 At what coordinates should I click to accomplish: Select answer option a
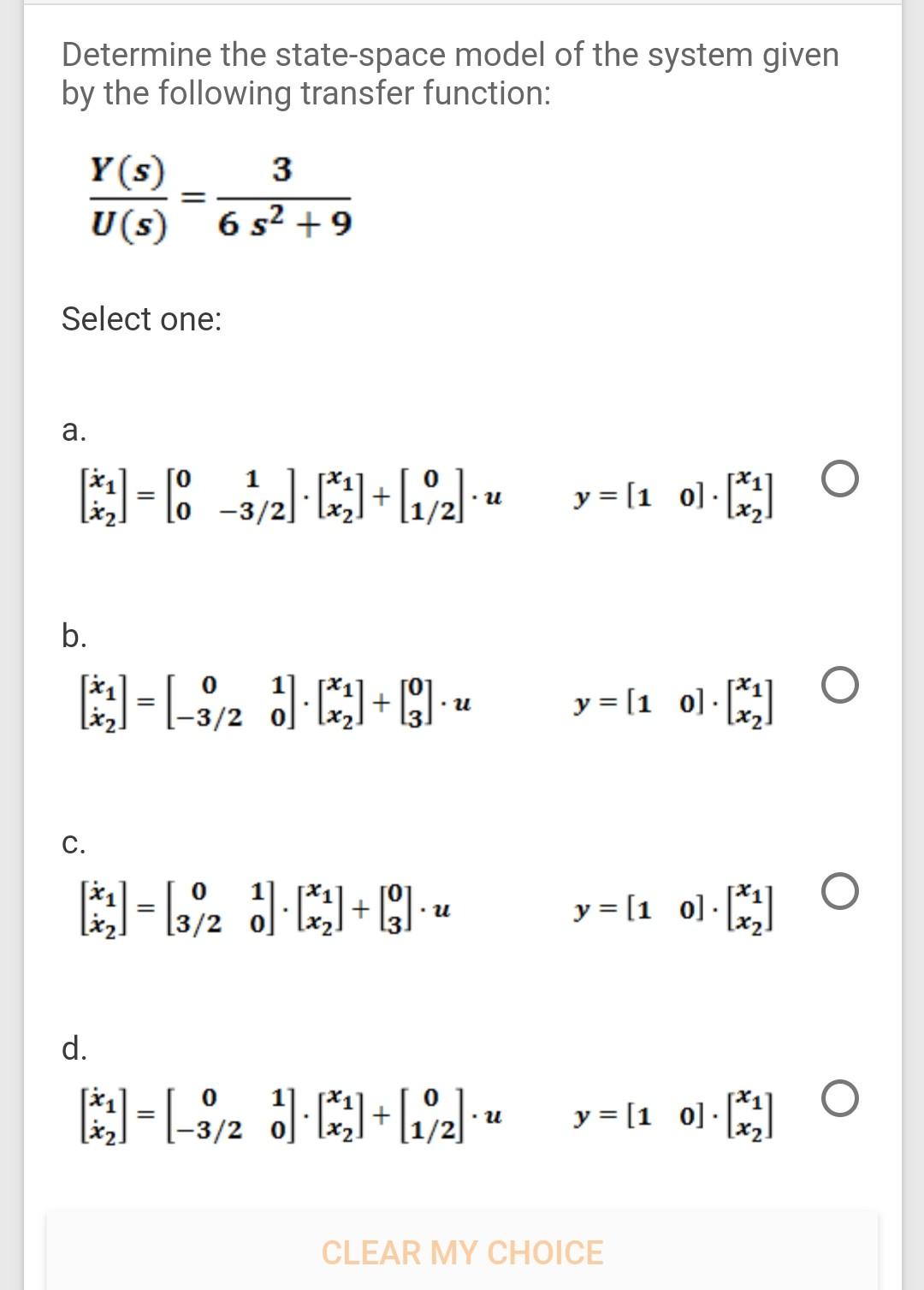point(840,479)
